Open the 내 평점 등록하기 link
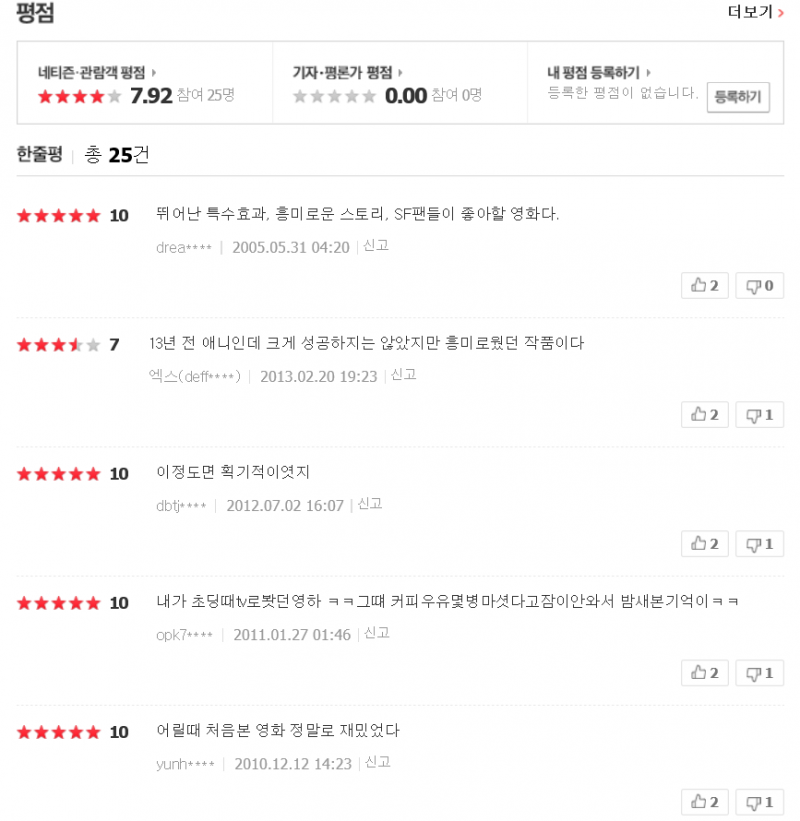Viewport: 800px width, 821px height. (599, 72)
